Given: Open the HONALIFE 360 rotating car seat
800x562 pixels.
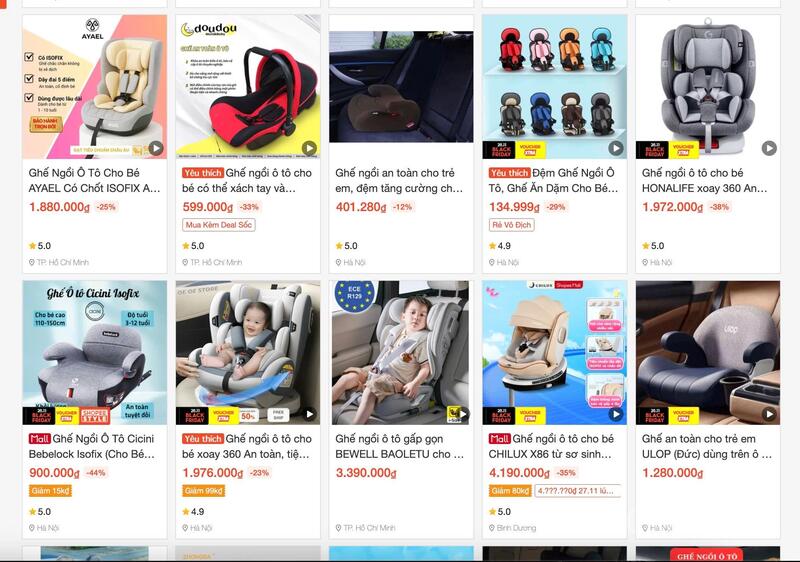Looking at the screenshot, I should [707, 180].
